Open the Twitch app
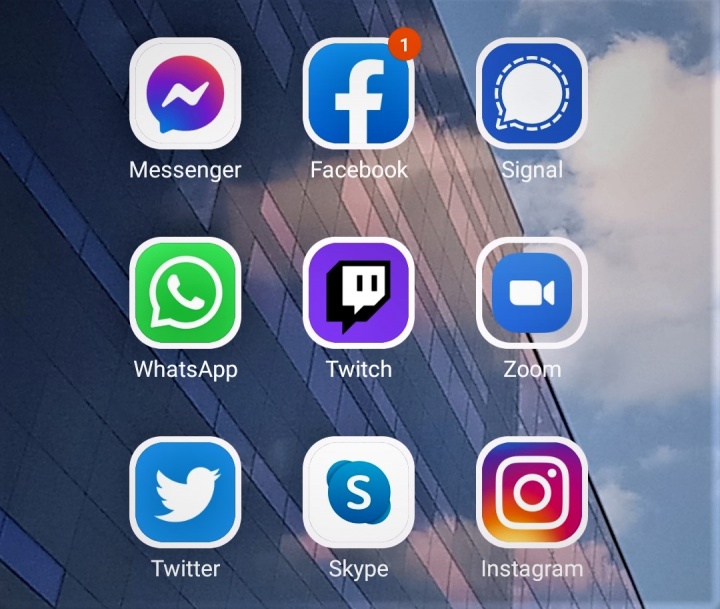 tap(358, 293)
